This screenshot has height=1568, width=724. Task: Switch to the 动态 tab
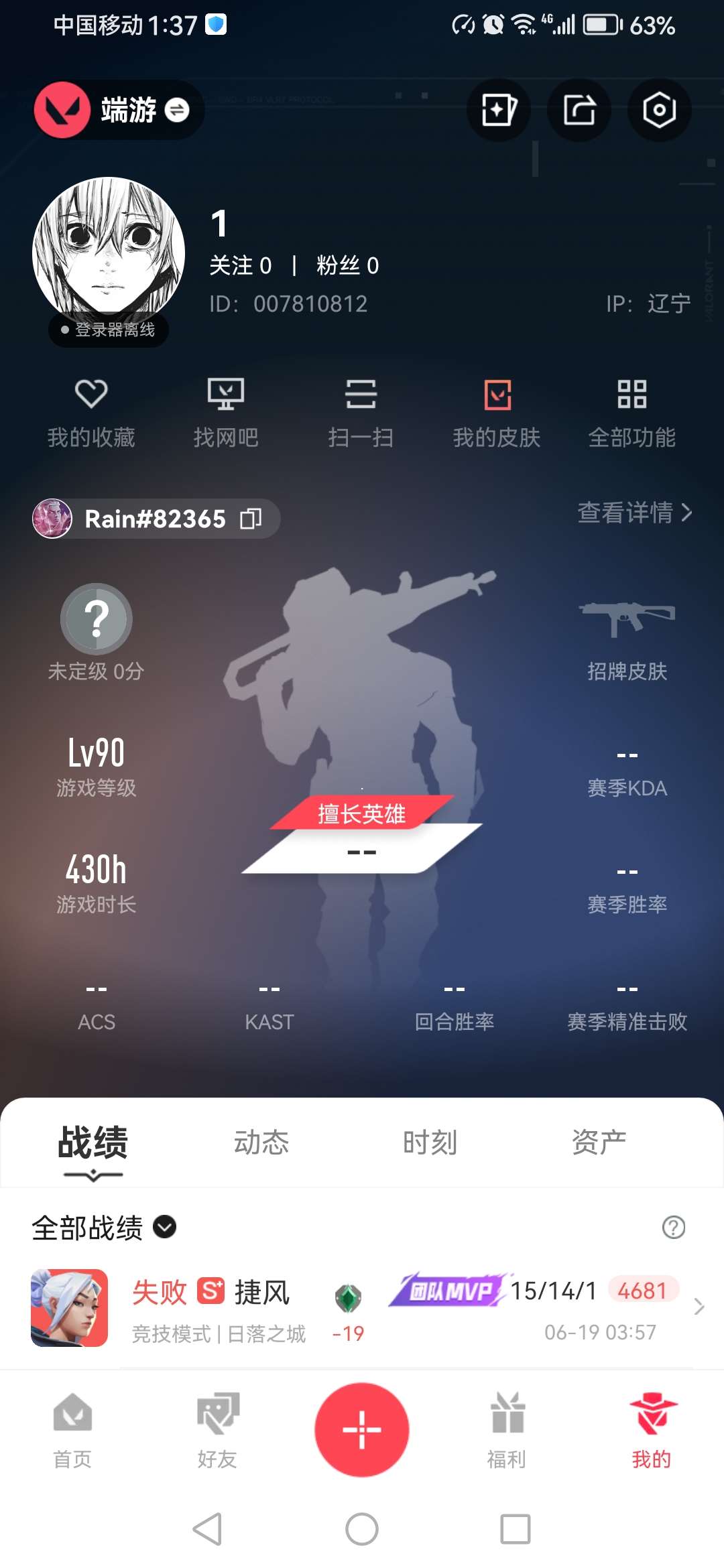[x=261, y=1142]
